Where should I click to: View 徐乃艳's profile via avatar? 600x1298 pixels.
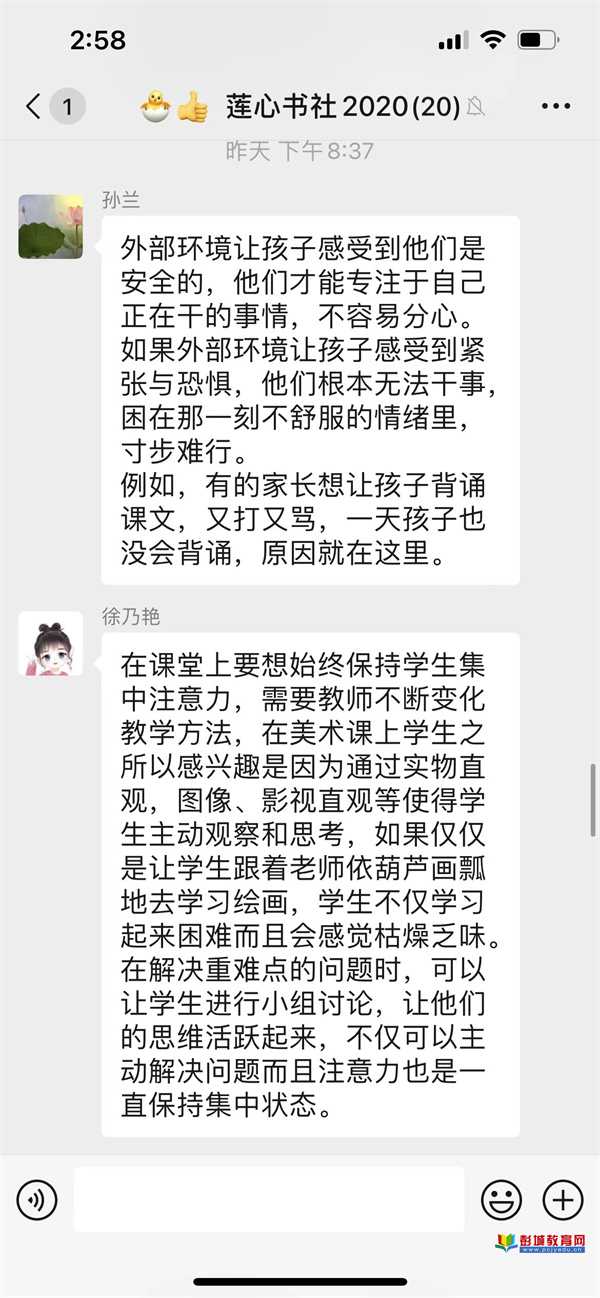(51, 643)
